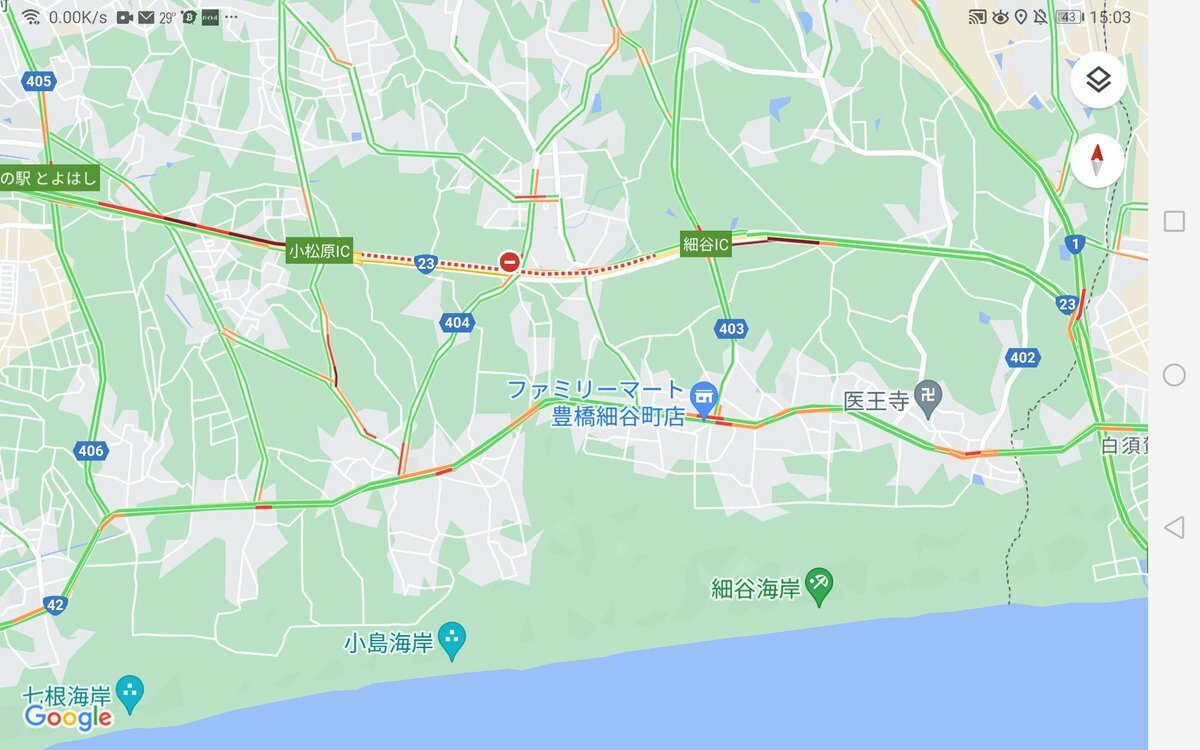Open the road closure marker on Route 23
The height and width of the screenshot is (750, 1200).
510,263
